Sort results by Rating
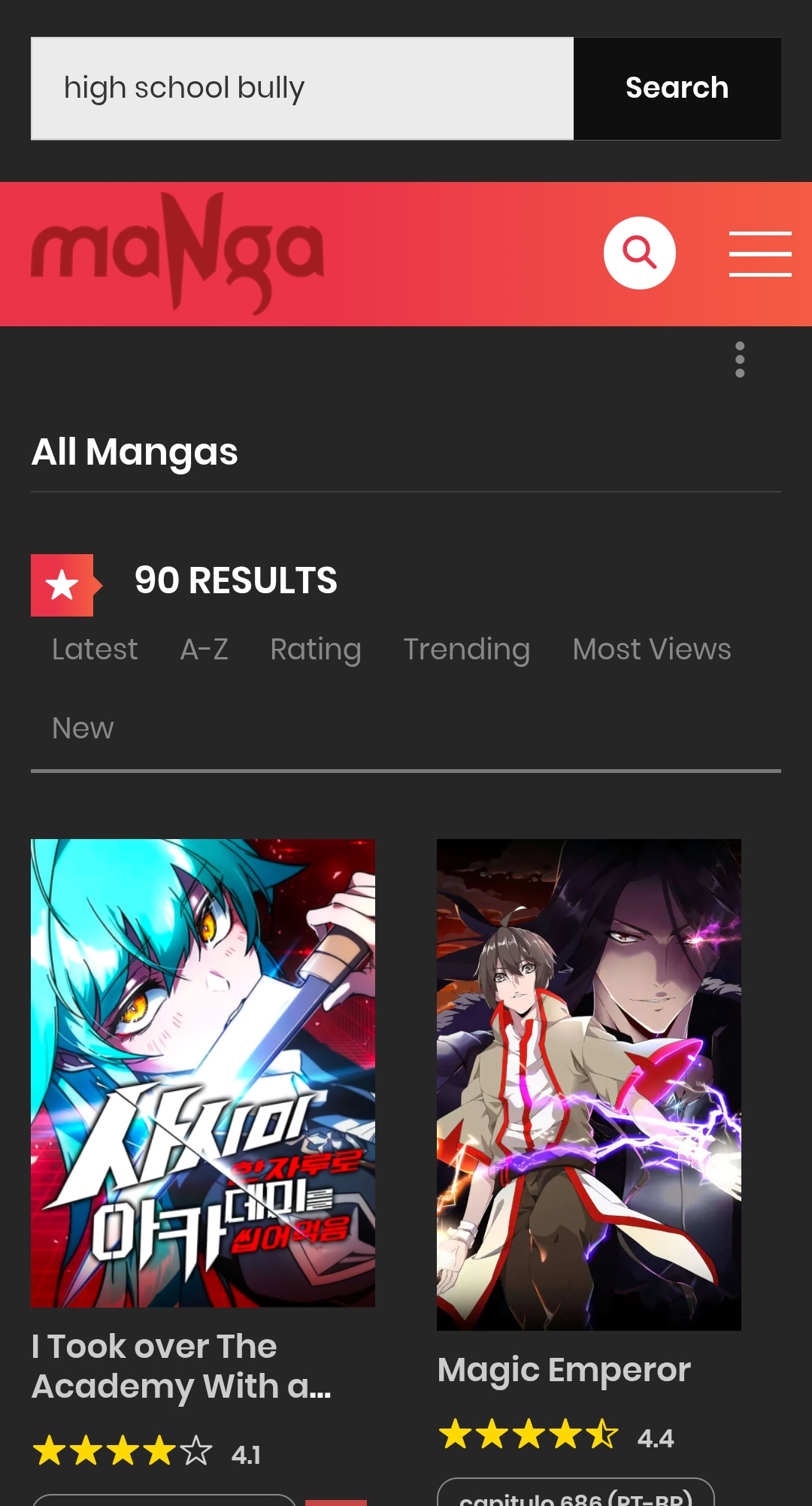The height and width of the screenshot is (1506, 812). coord(315,648)
